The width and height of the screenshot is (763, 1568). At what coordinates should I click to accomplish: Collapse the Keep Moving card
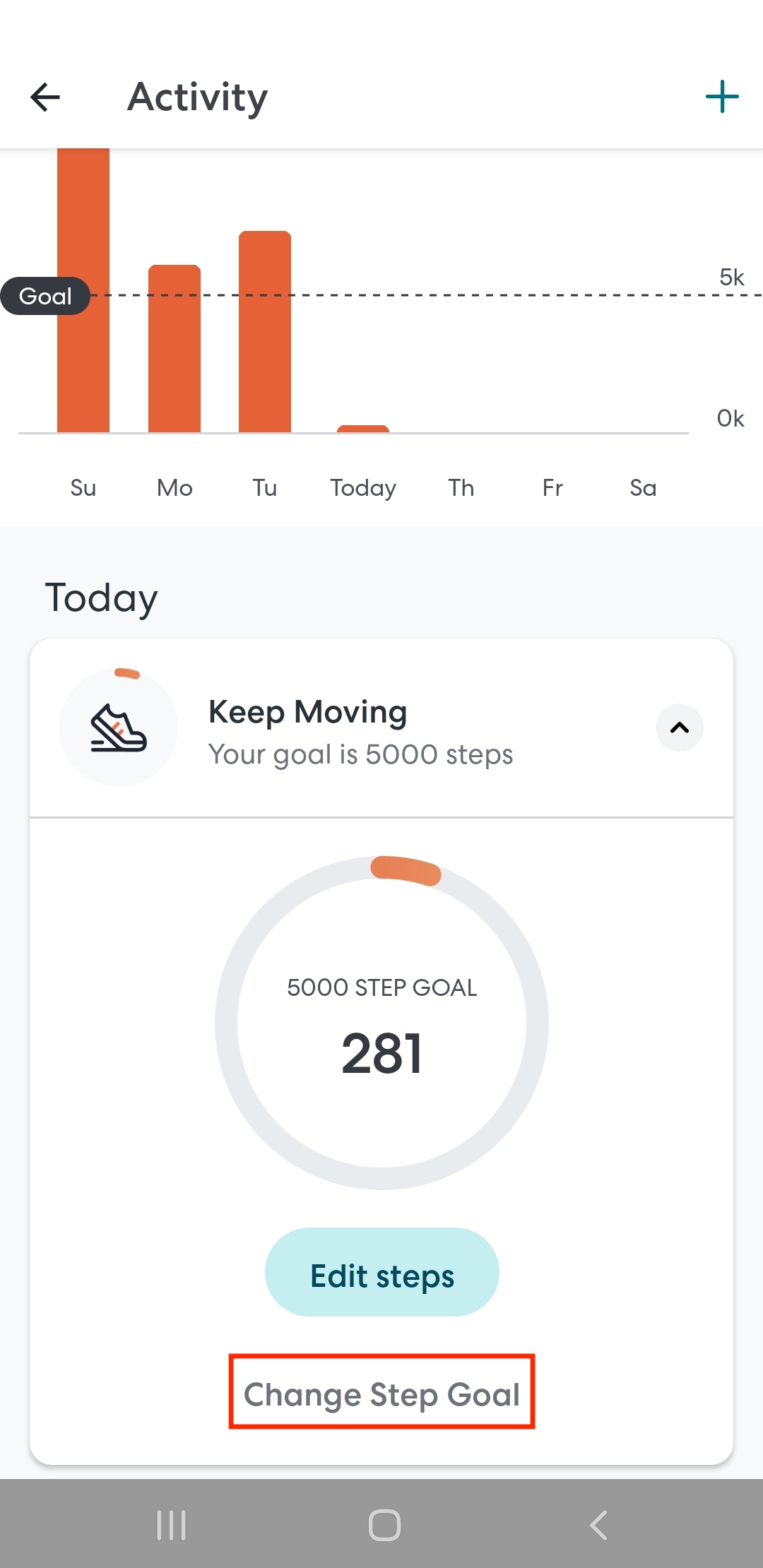(x=679, y=727)
